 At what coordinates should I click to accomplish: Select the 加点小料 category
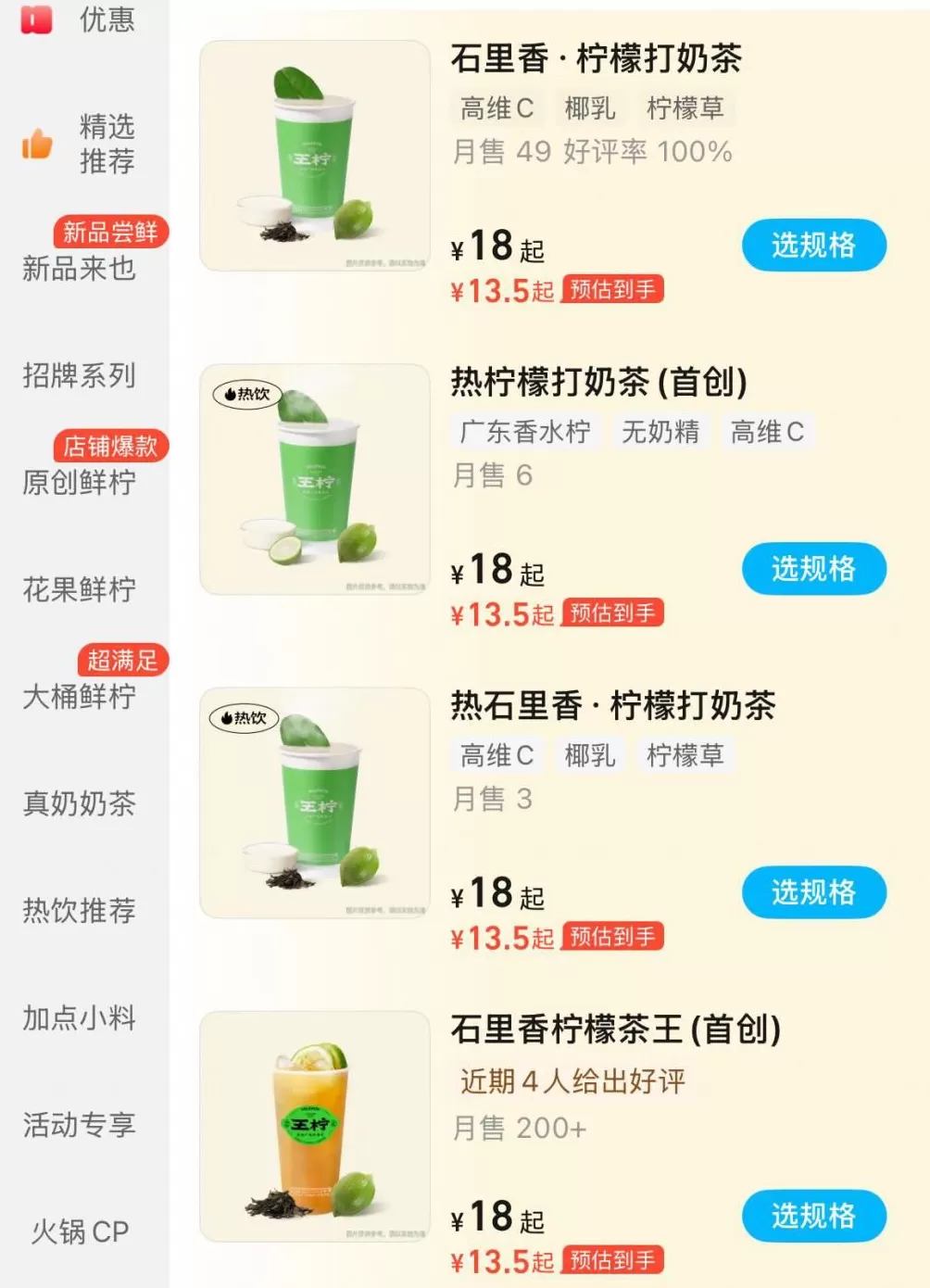pos(79,1019)
